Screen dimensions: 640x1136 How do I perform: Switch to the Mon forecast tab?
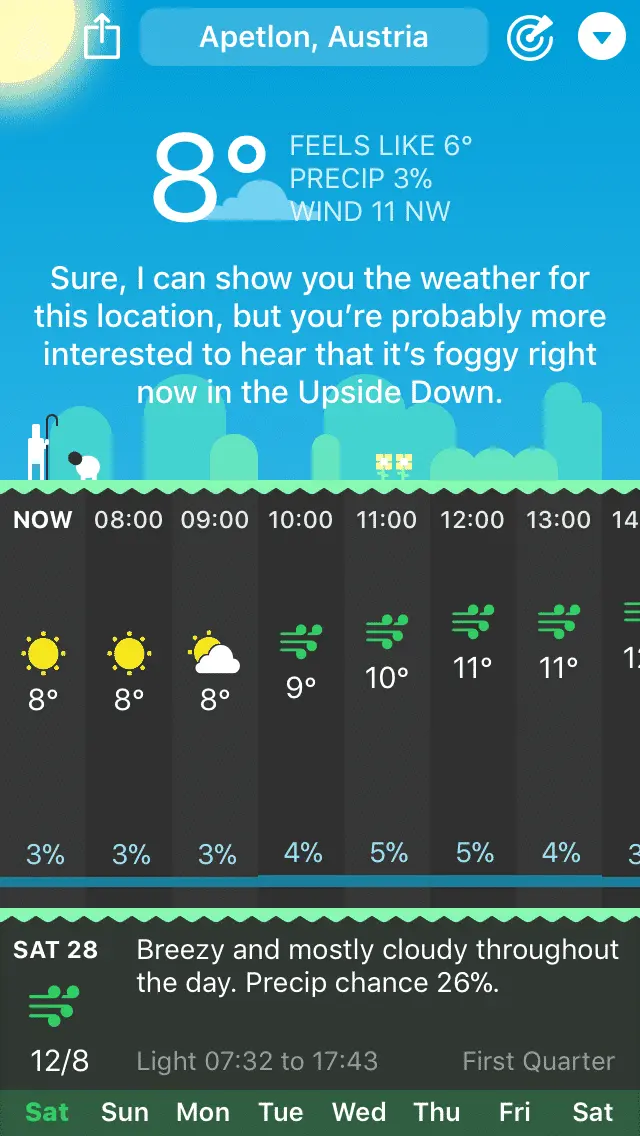pos(202,1112)
